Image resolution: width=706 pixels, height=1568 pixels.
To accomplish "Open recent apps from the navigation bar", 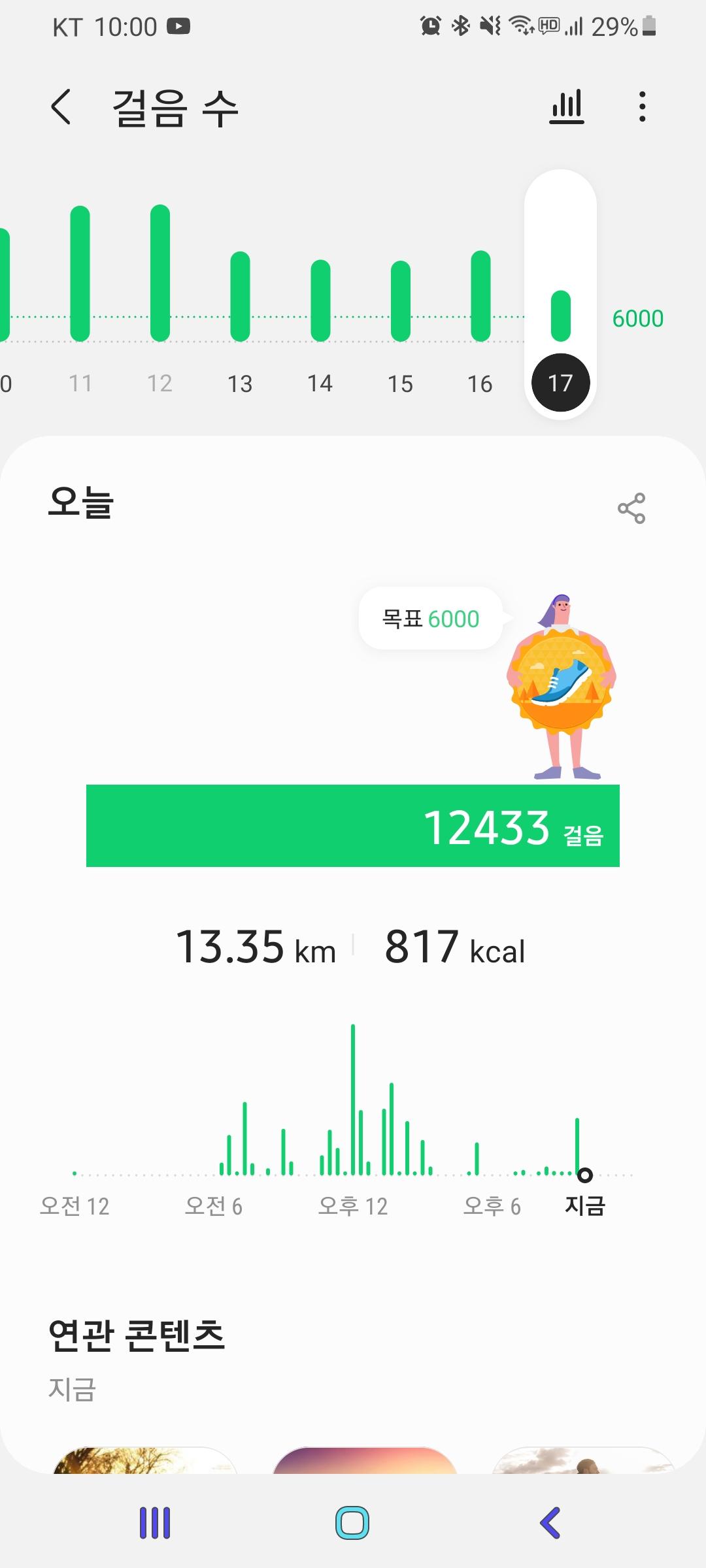I will pos(155,1523).
